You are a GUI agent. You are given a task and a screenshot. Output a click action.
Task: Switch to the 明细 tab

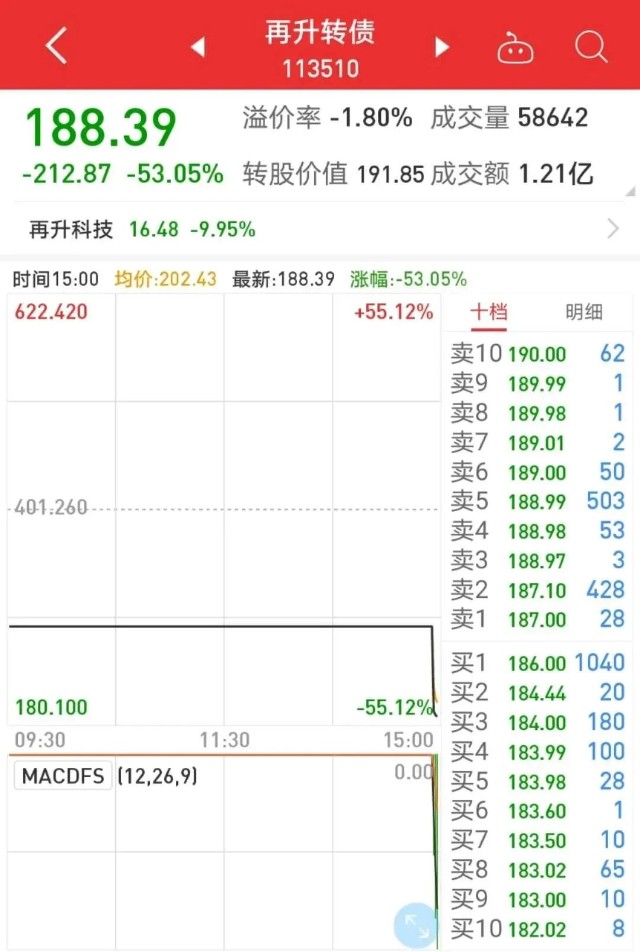584,312
